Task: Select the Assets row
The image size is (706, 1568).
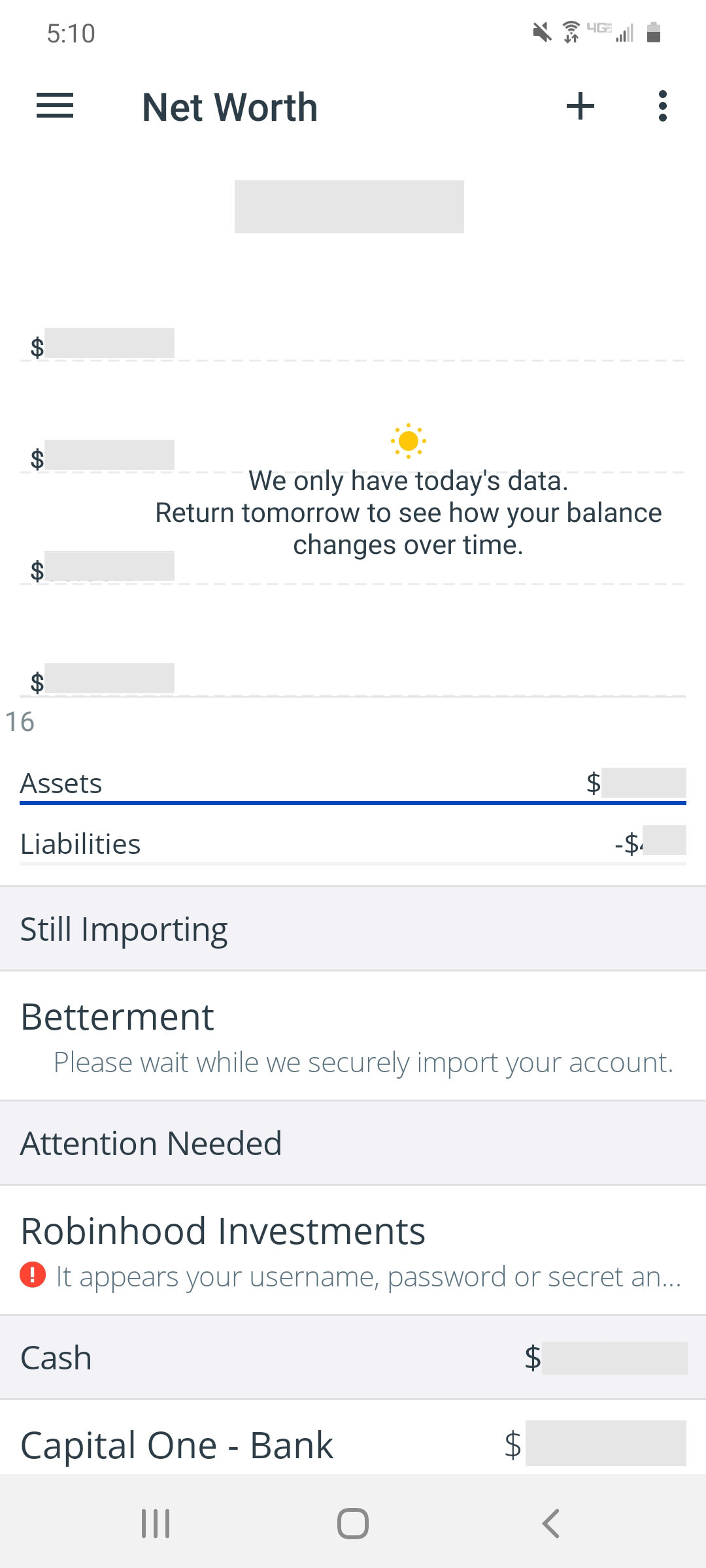Action: [x=353, y=783]
